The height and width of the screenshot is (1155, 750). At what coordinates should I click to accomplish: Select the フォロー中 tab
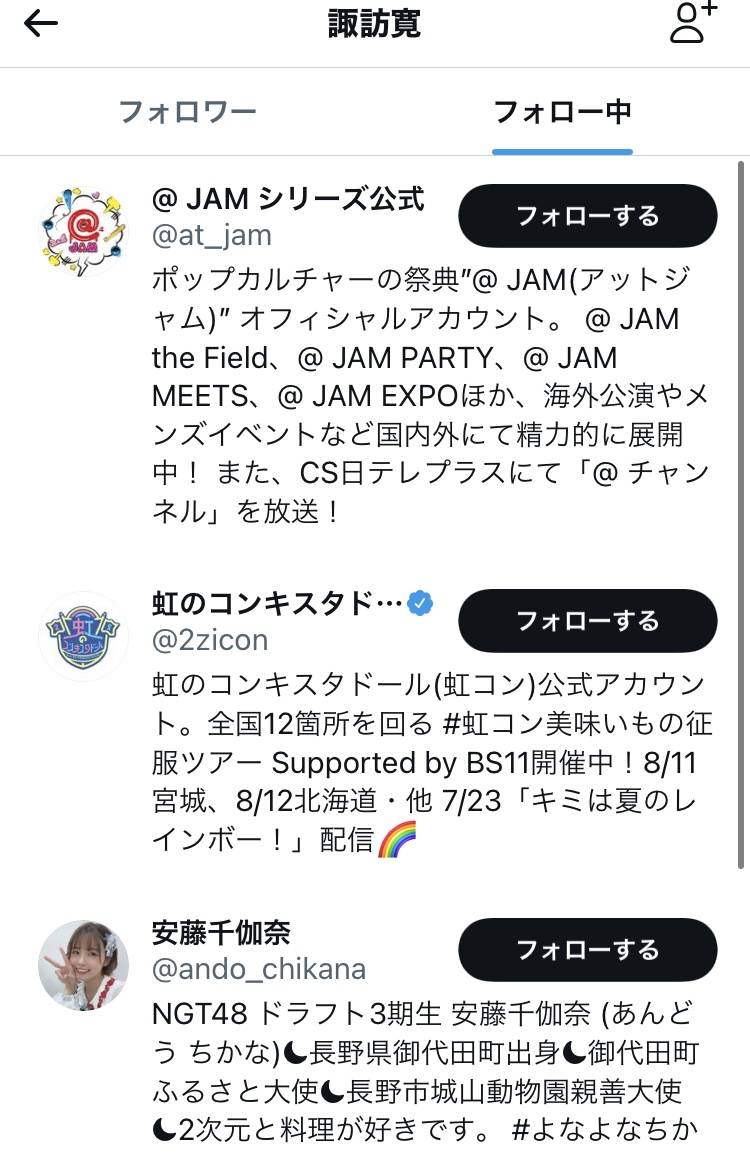coord(562,111)
